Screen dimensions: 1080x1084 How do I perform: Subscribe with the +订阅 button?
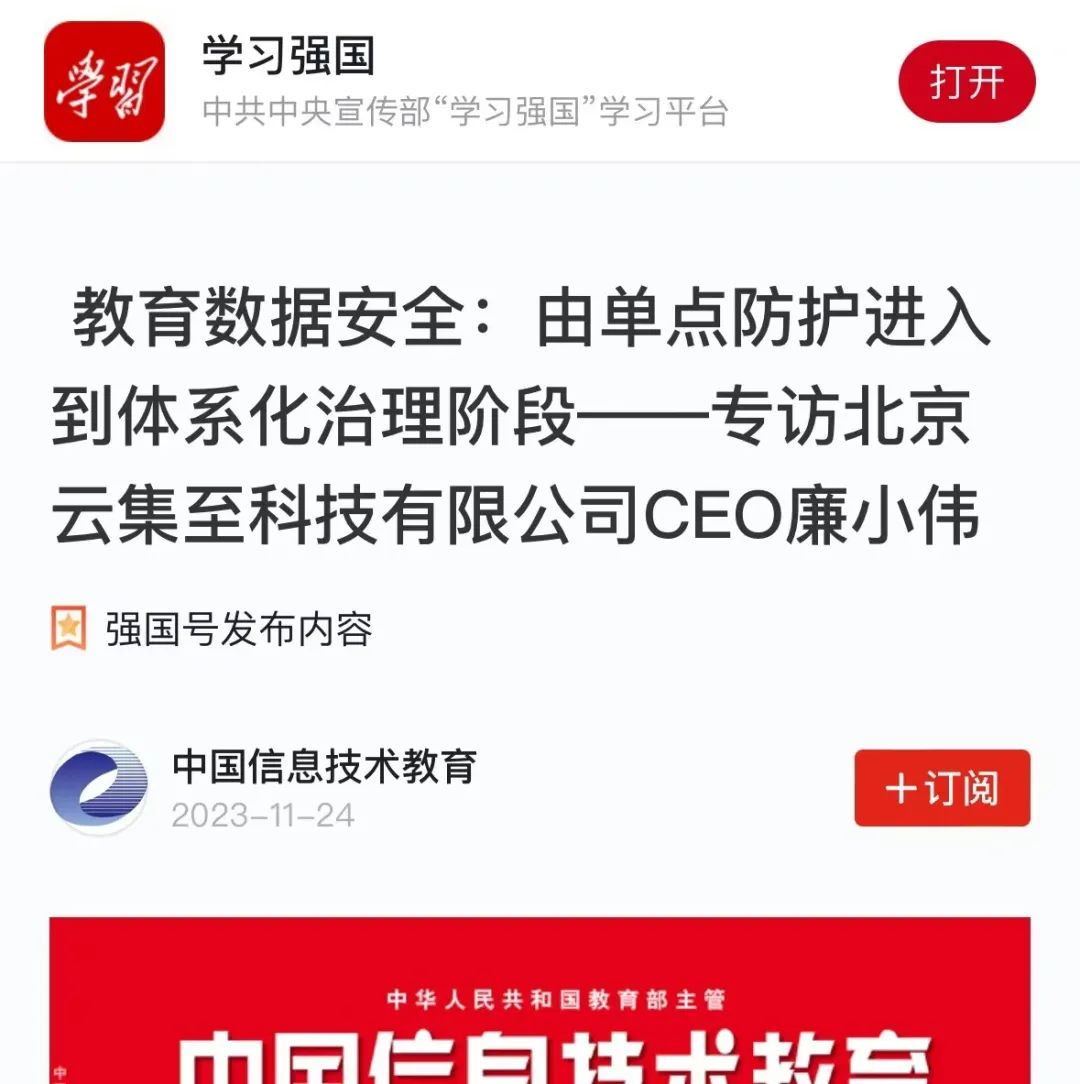tap(941, 788)
